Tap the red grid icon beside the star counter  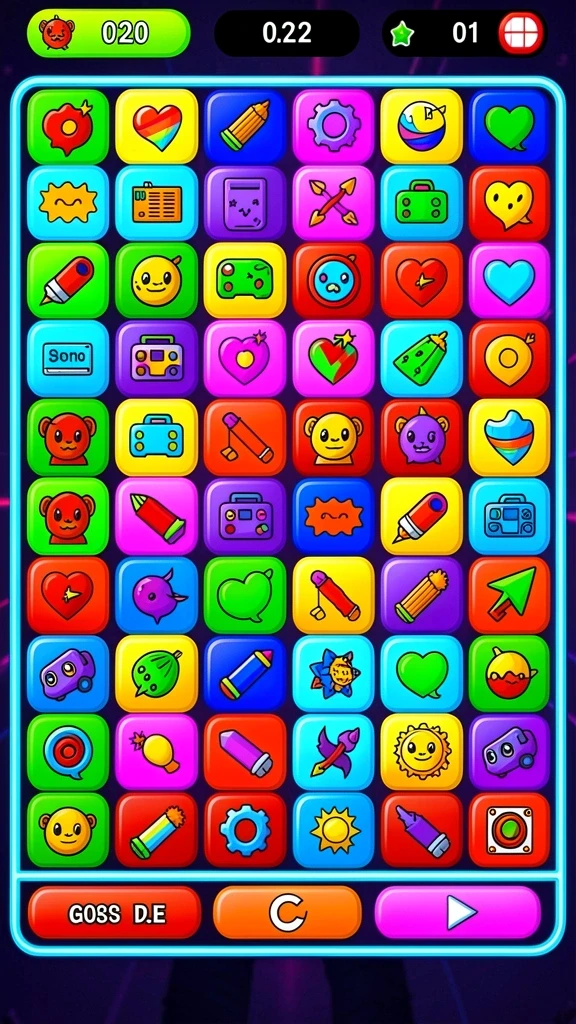coord(521,33)
